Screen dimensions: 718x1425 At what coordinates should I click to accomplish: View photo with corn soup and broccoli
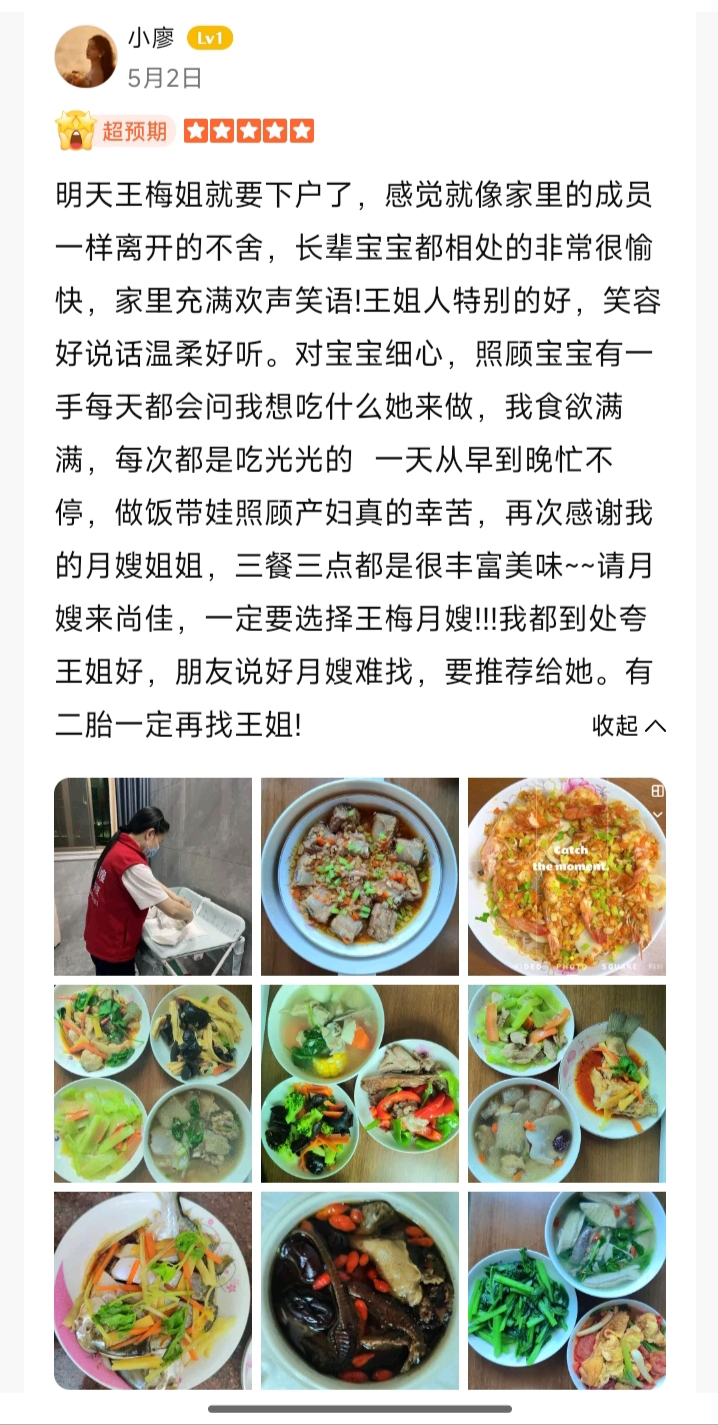tap(360, 1084)
